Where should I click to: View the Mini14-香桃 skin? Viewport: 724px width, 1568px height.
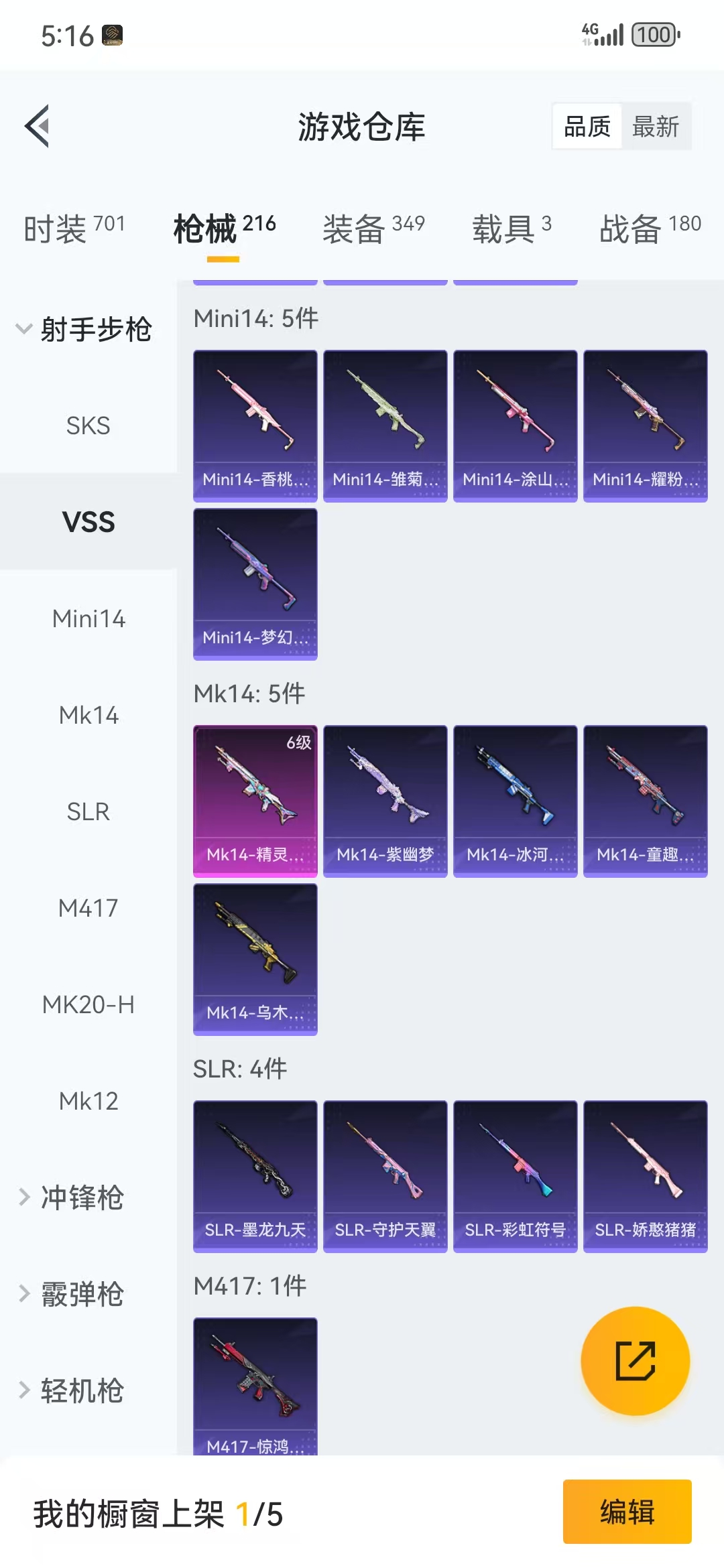255,426
